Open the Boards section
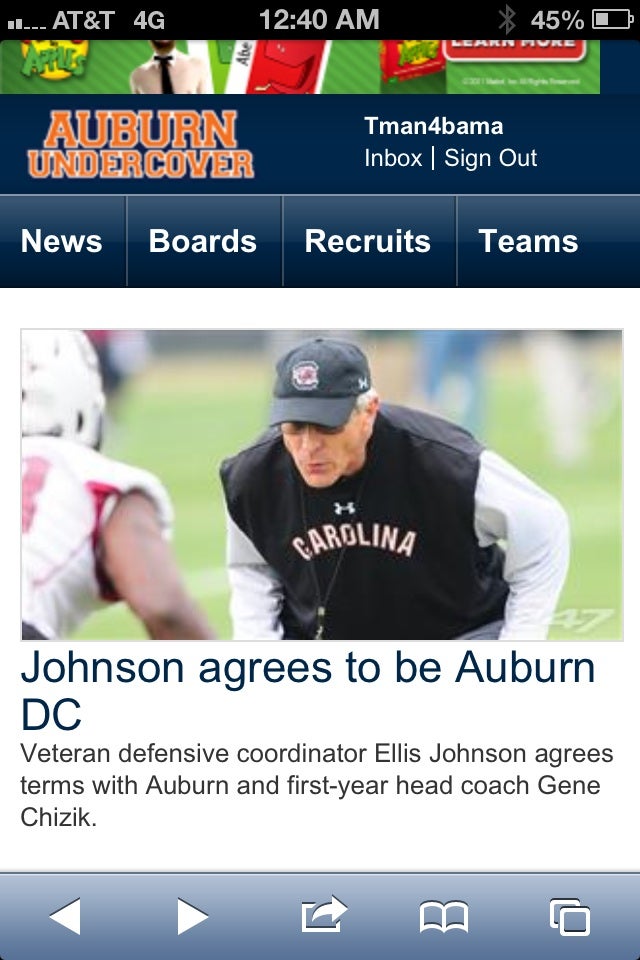This screenshot has height=960, width=640. pos(203,241)
